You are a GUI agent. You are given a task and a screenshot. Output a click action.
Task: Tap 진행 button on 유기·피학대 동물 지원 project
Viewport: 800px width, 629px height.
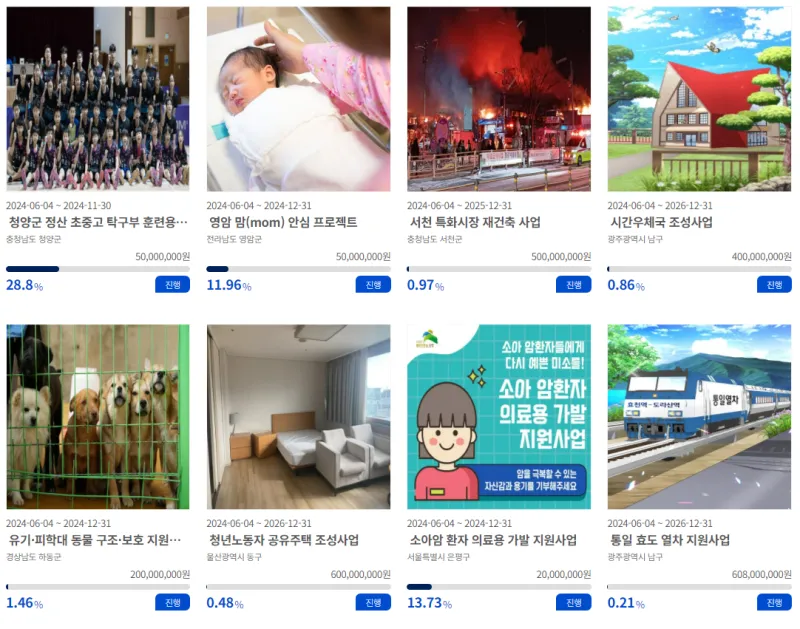pyautogui.click(x=172, y=603)
